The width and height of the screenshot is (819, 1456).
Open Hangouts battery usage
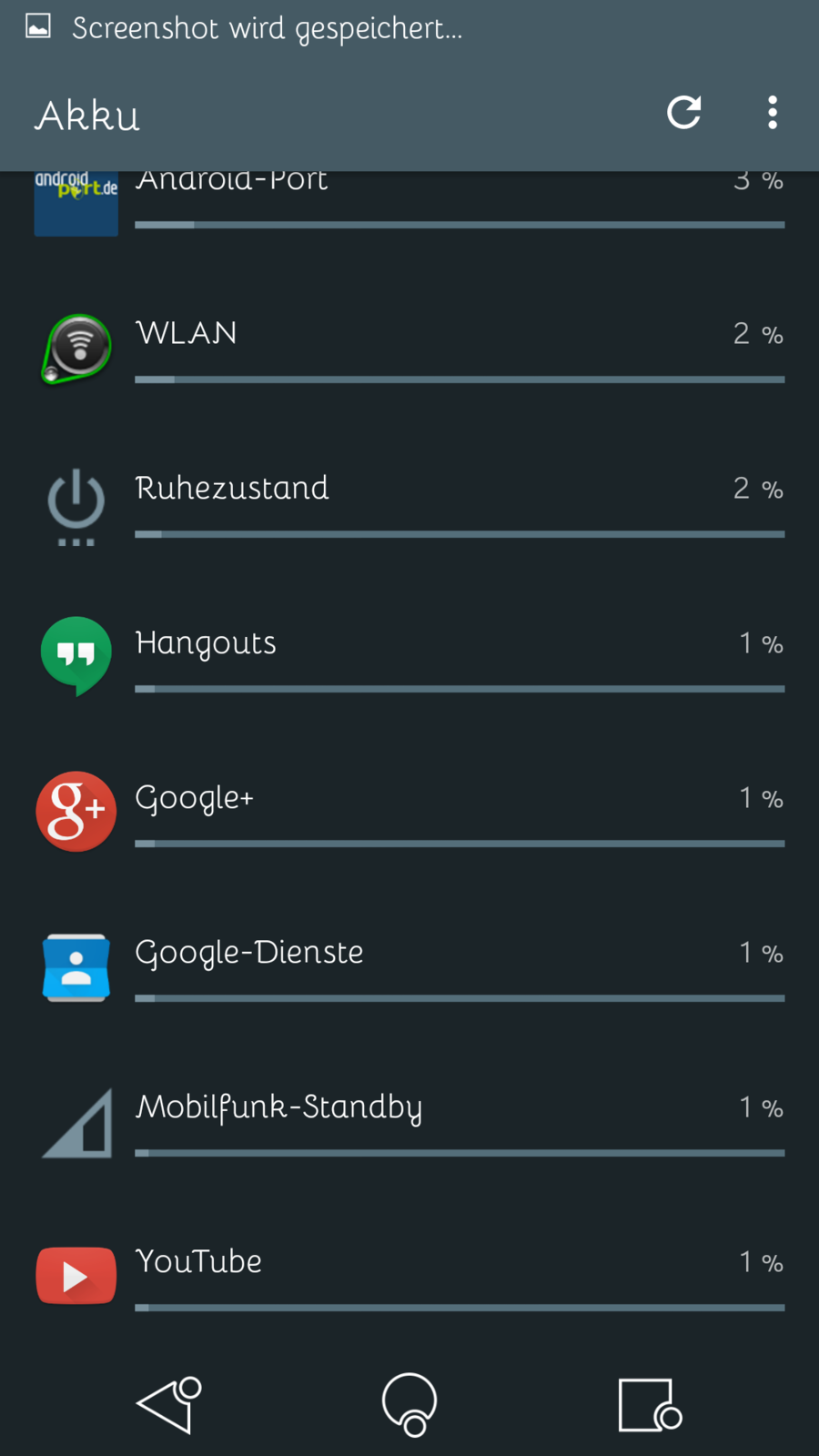coord(409,660)
